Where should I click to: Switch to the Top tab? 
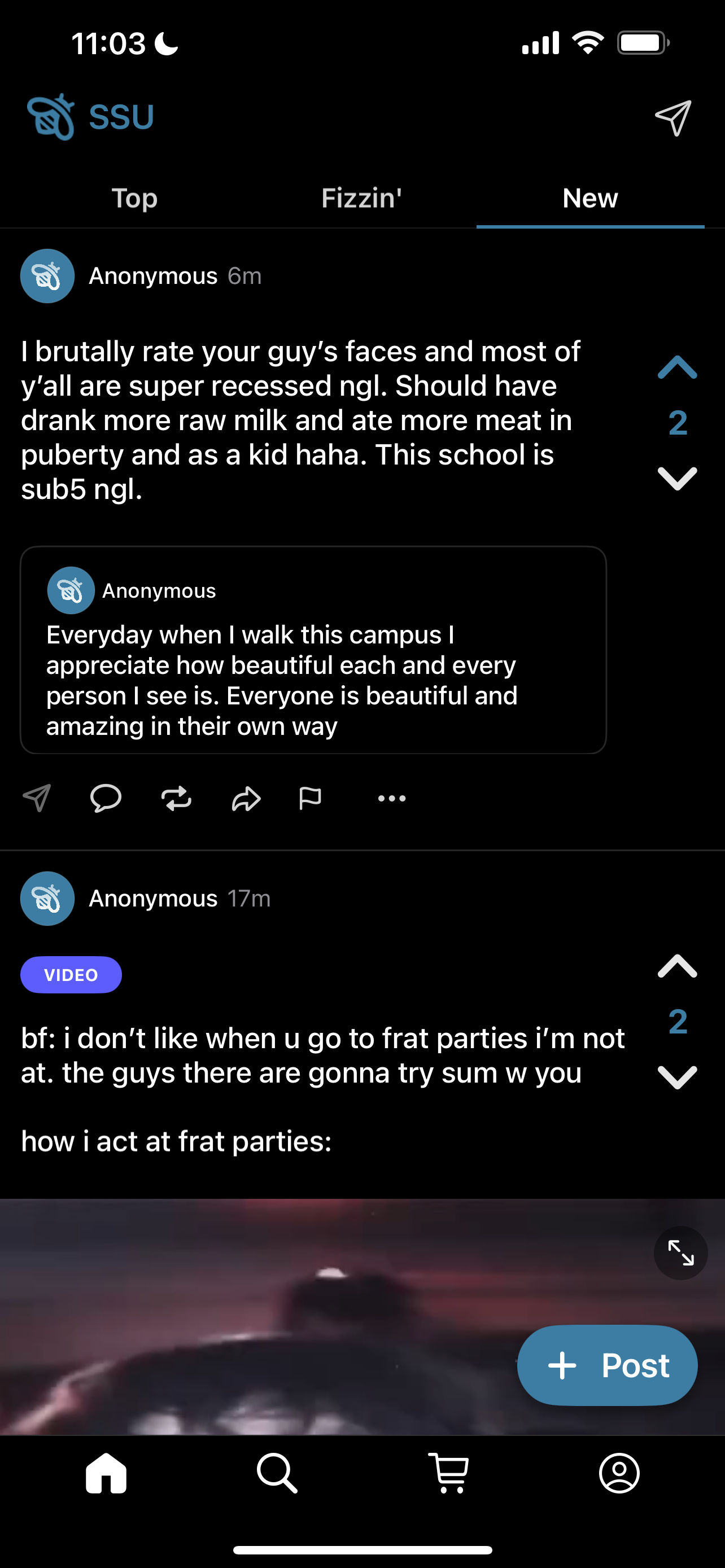[x=134, y=199]
